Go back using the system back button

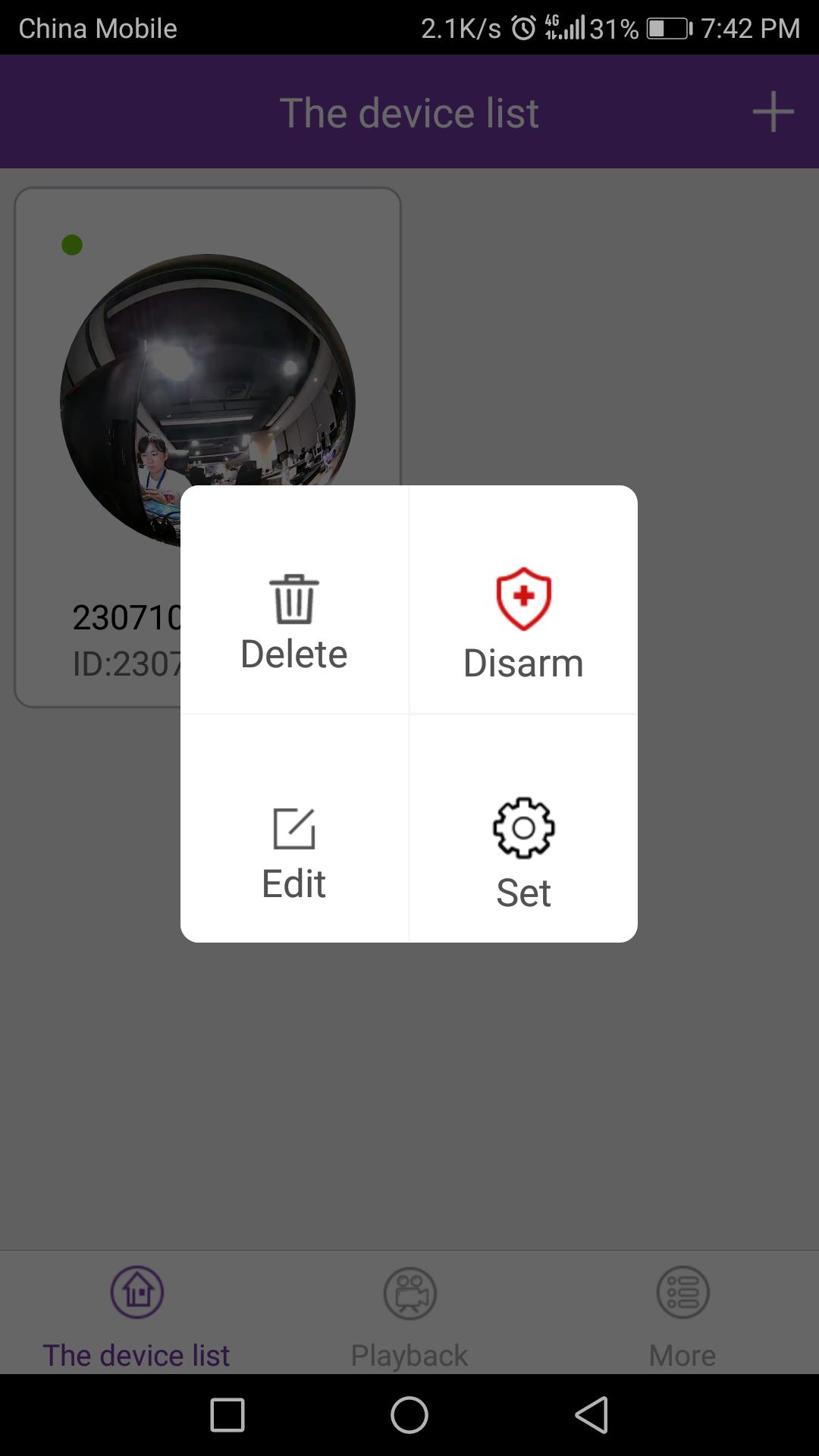(x=591, y=1415)
